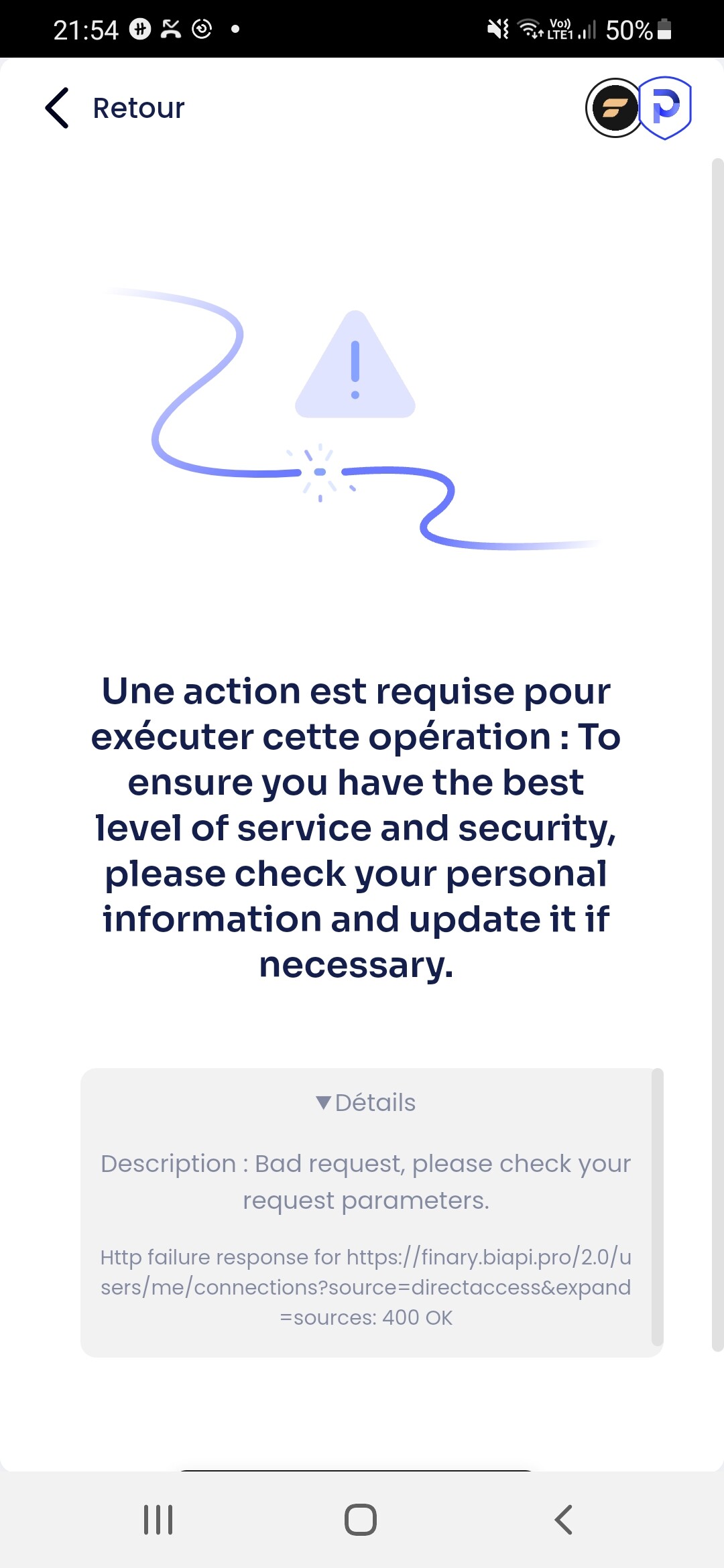Tap the system home button

click(x=361, y=1519)
